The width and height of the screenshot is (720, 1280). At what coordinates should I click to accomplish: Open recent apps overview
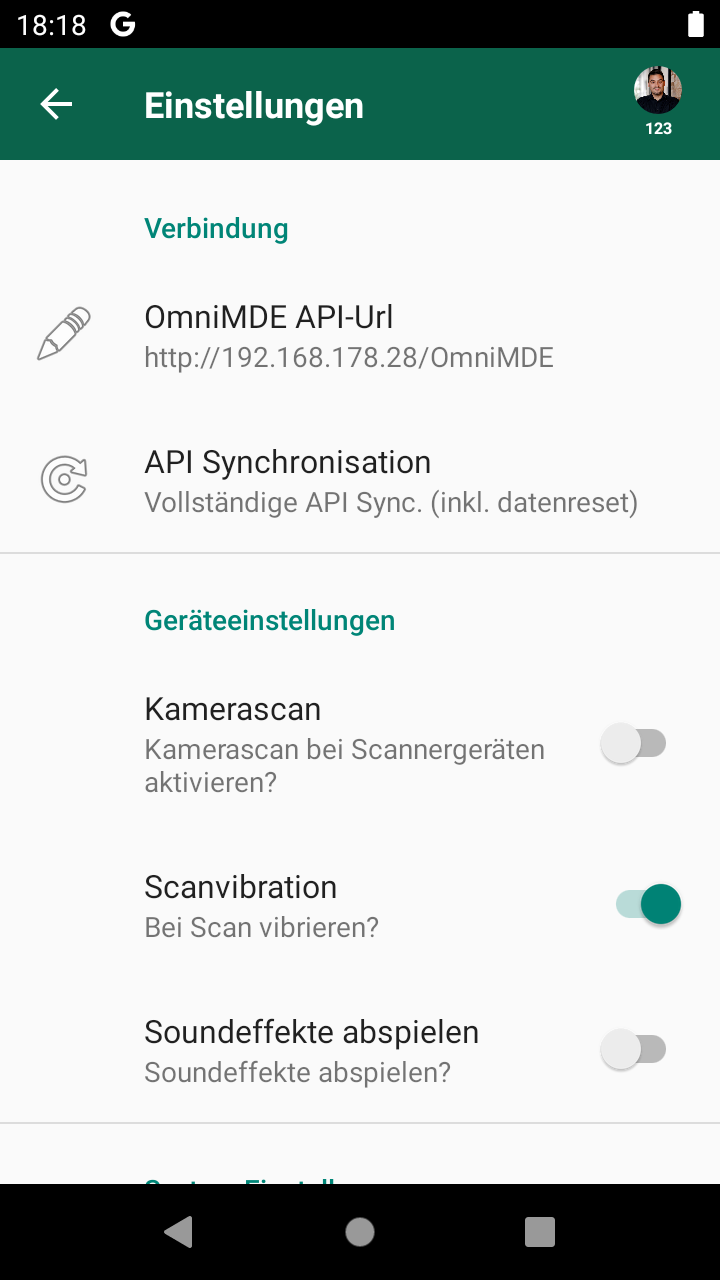click(x=539, y=1232)
